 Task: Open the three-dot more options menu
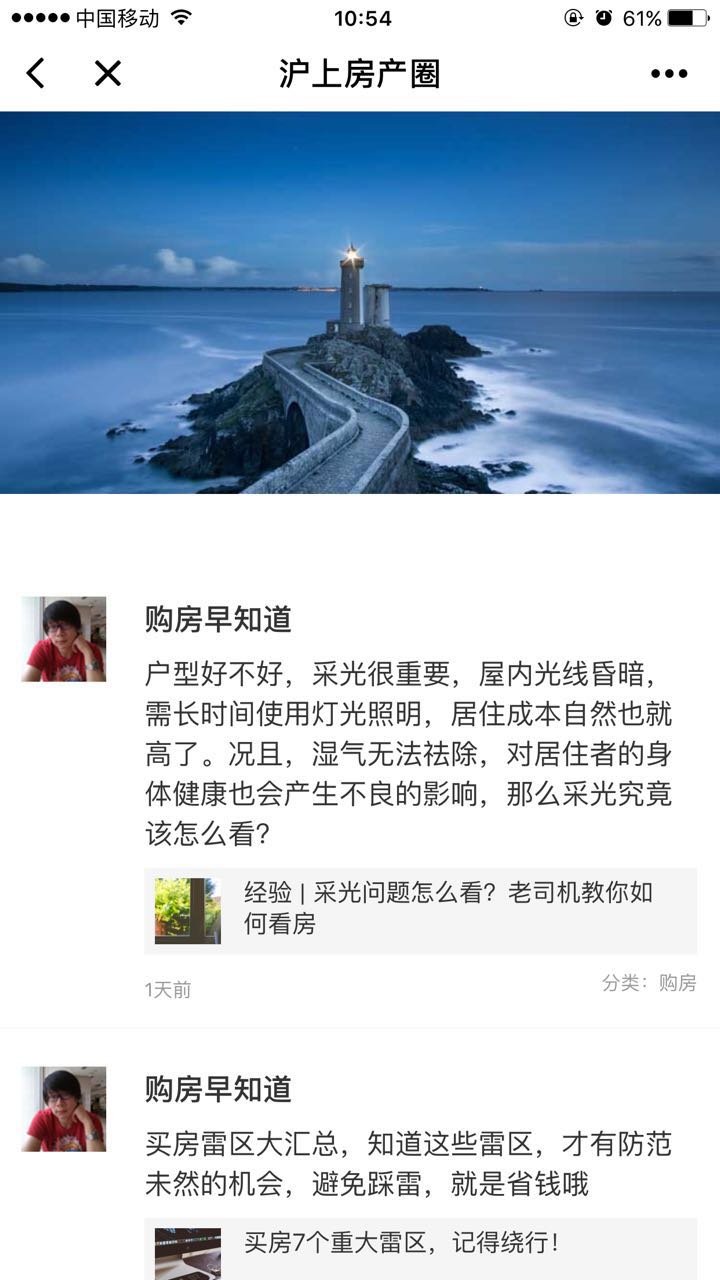click(668, 73)
